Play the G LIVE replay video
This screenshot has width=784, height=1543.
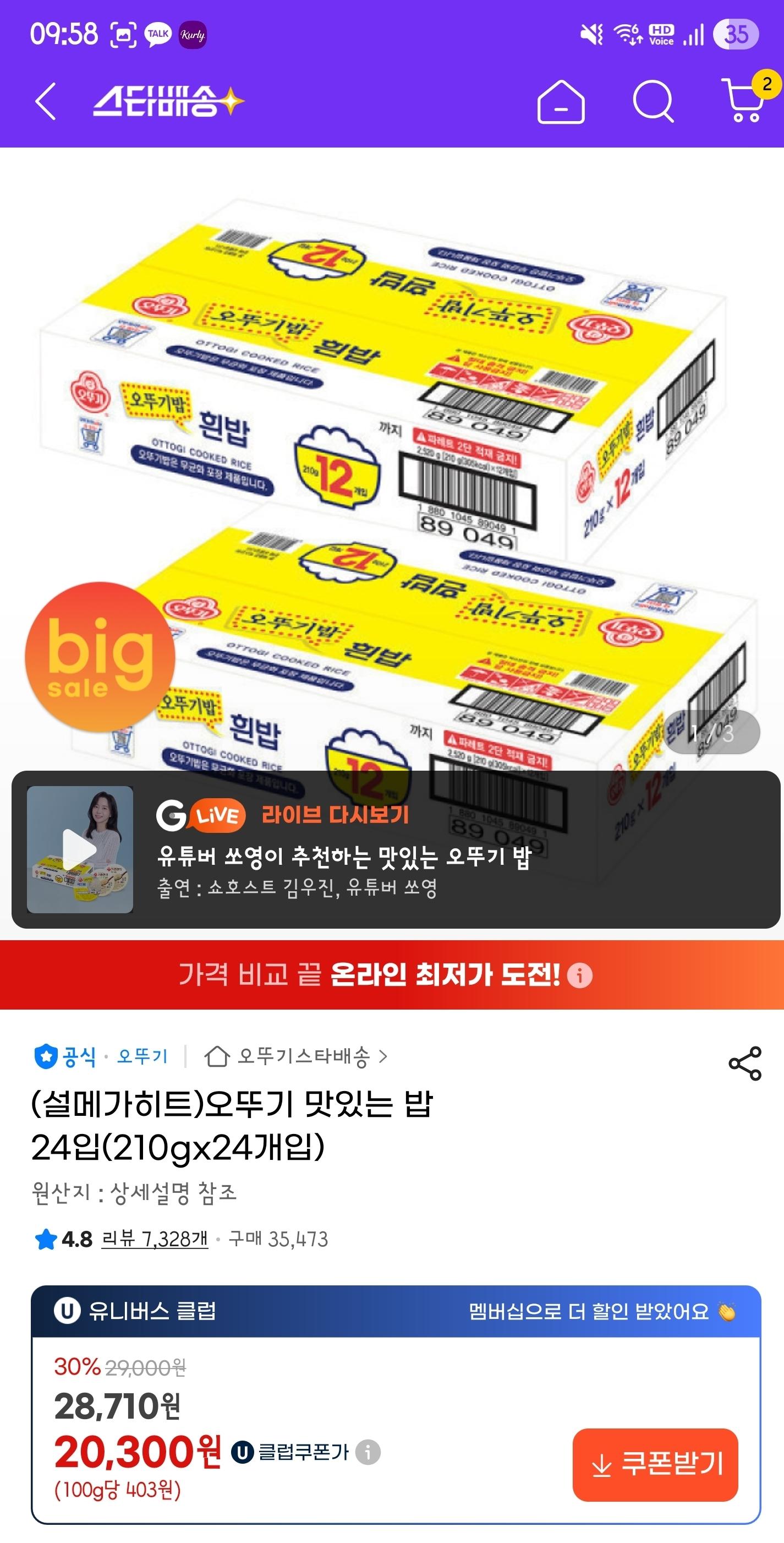pyautogui.click(x=80, y=849)
